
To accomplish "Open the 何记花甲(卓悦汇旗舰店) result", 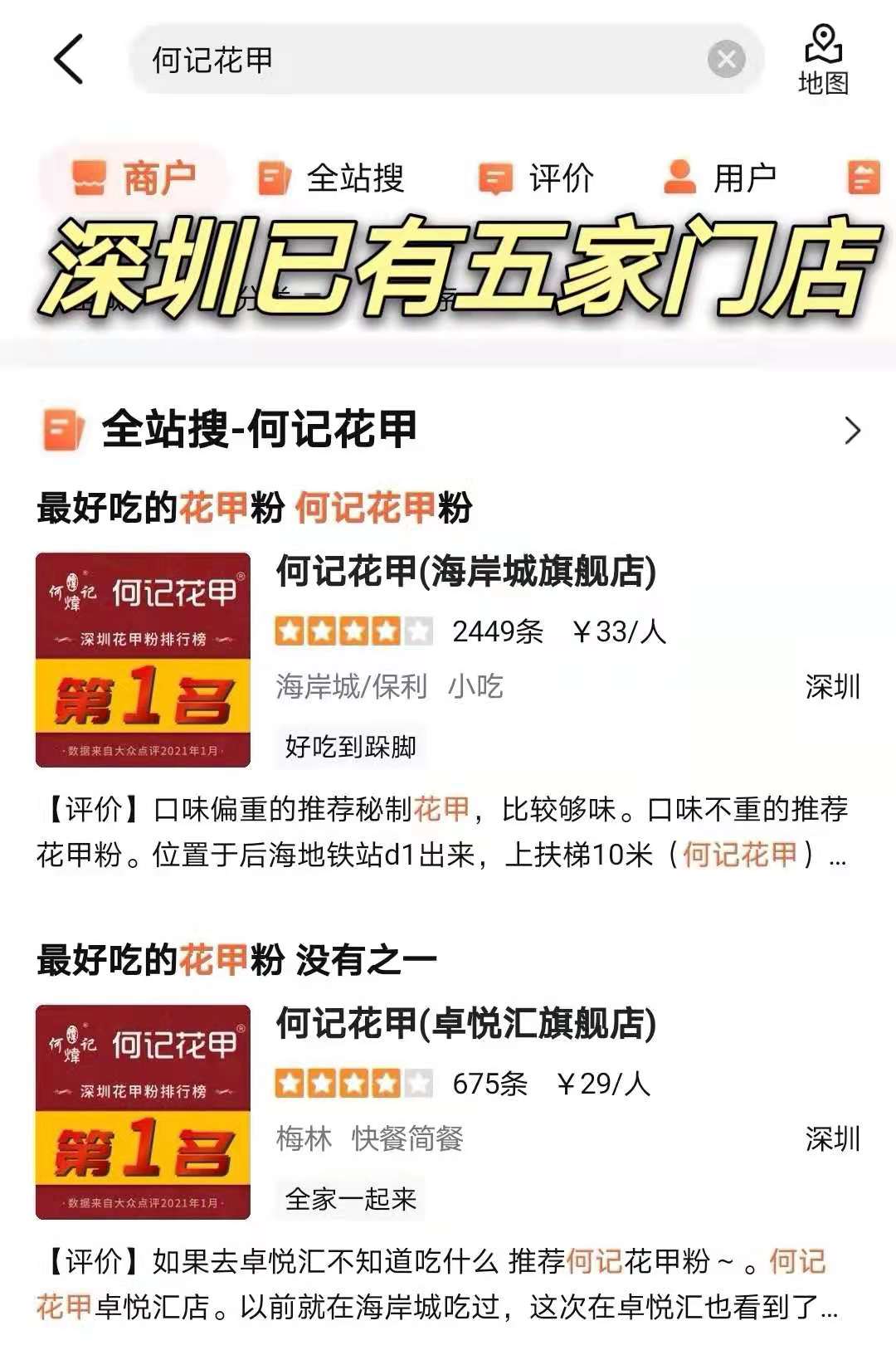I will pos(465,1024).
